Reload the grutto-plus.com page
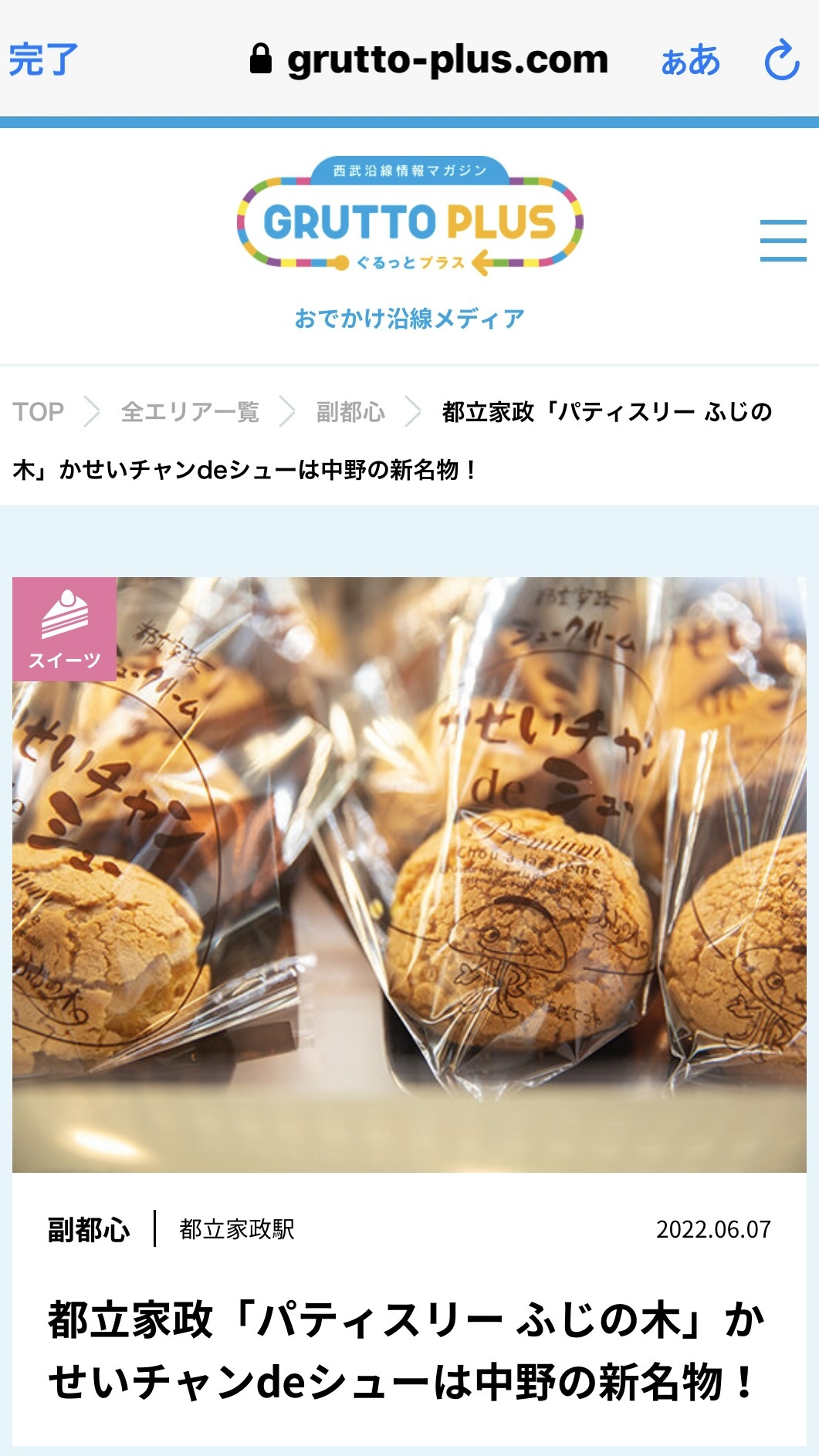This screenshot has height=1456, width=819. tap(781, 59)
